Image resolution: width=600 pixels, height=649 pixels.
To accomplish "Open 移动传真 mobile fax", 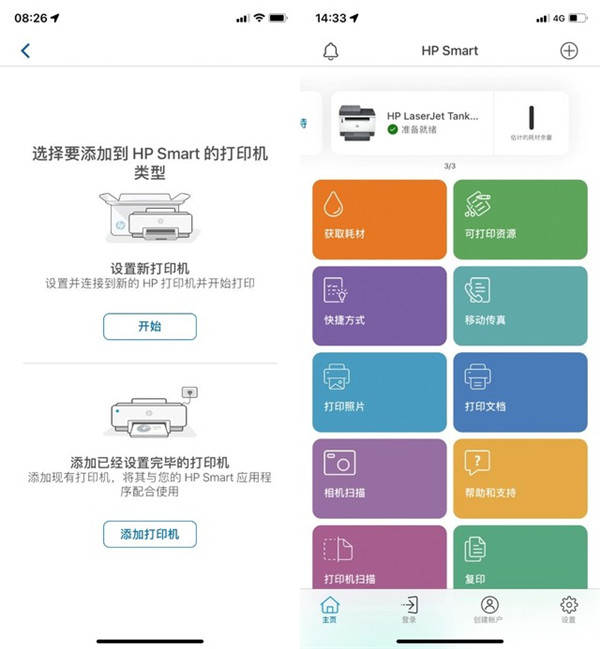I will [x=520, y=305].
